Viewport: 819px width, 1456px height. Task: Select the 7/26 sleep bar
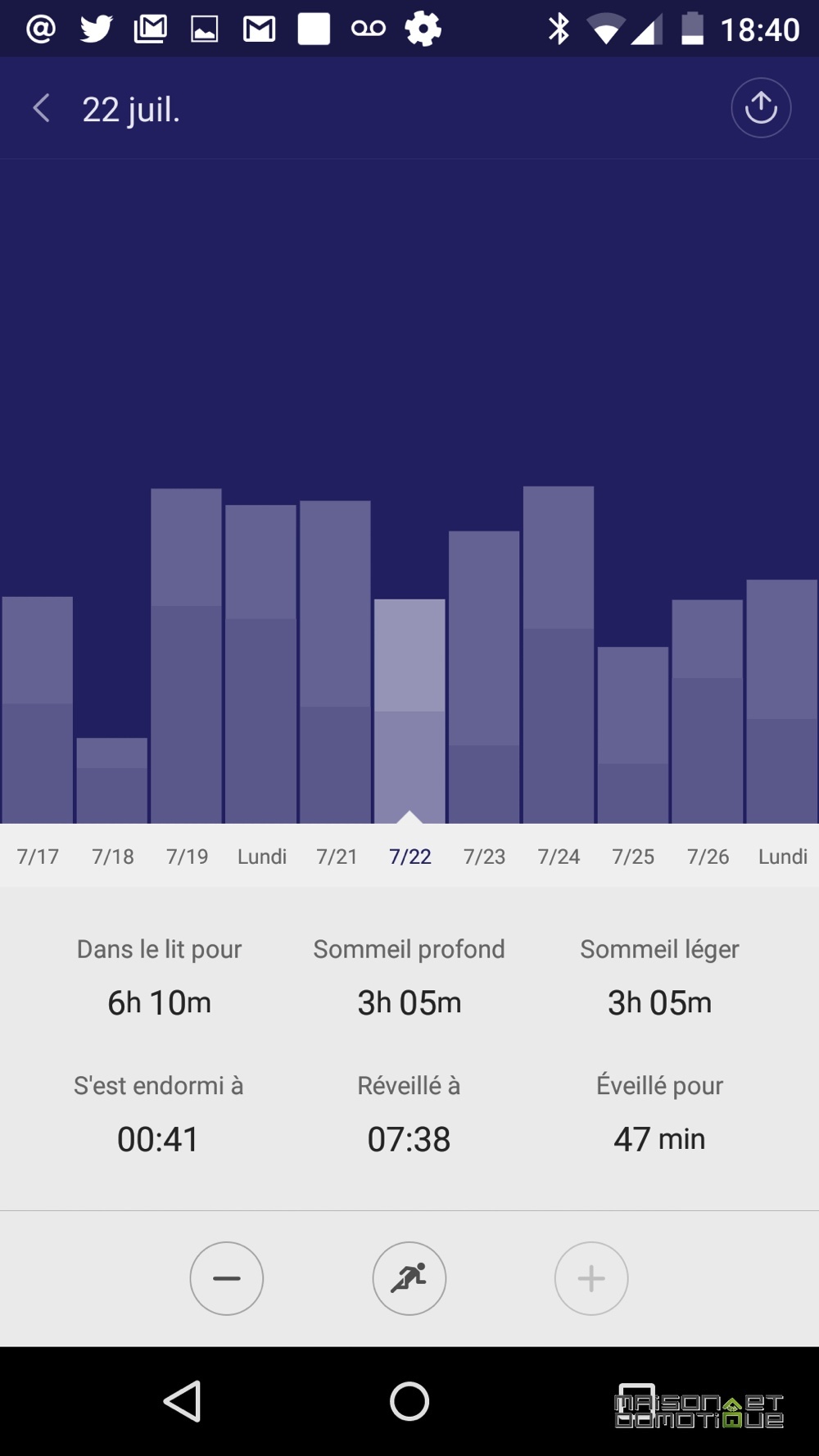pyautogui.click(x=708, y=712)
